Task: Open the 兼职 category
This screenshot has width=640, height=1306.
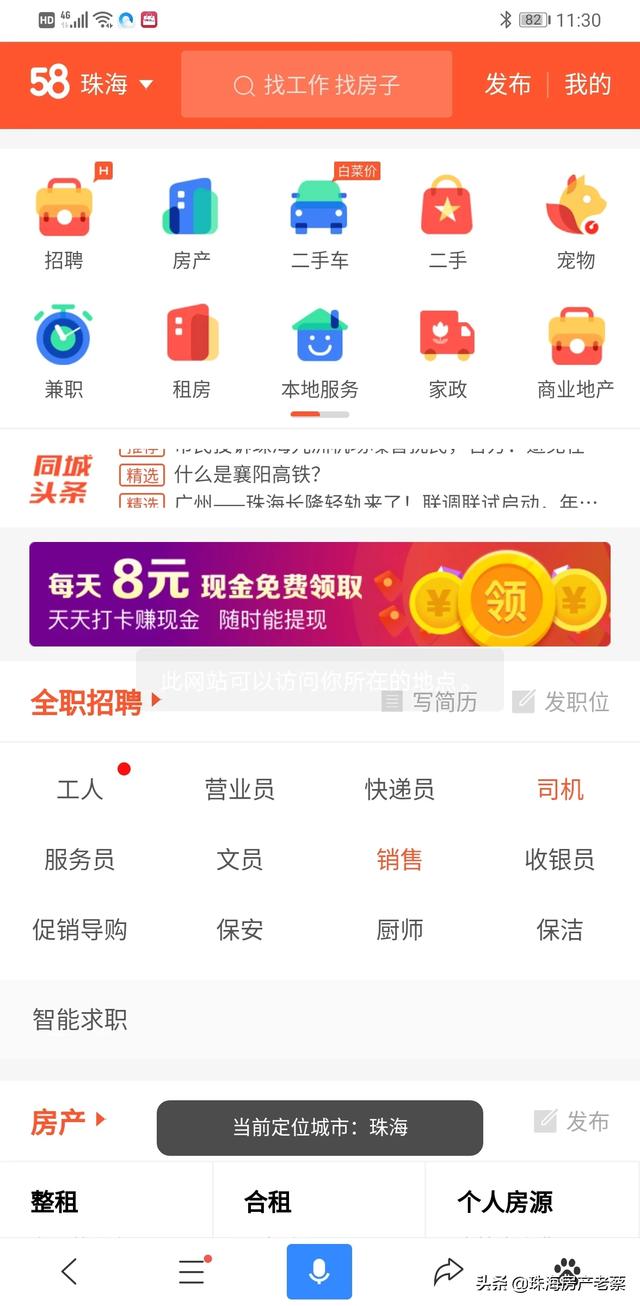Action: (x=64, y=352)
